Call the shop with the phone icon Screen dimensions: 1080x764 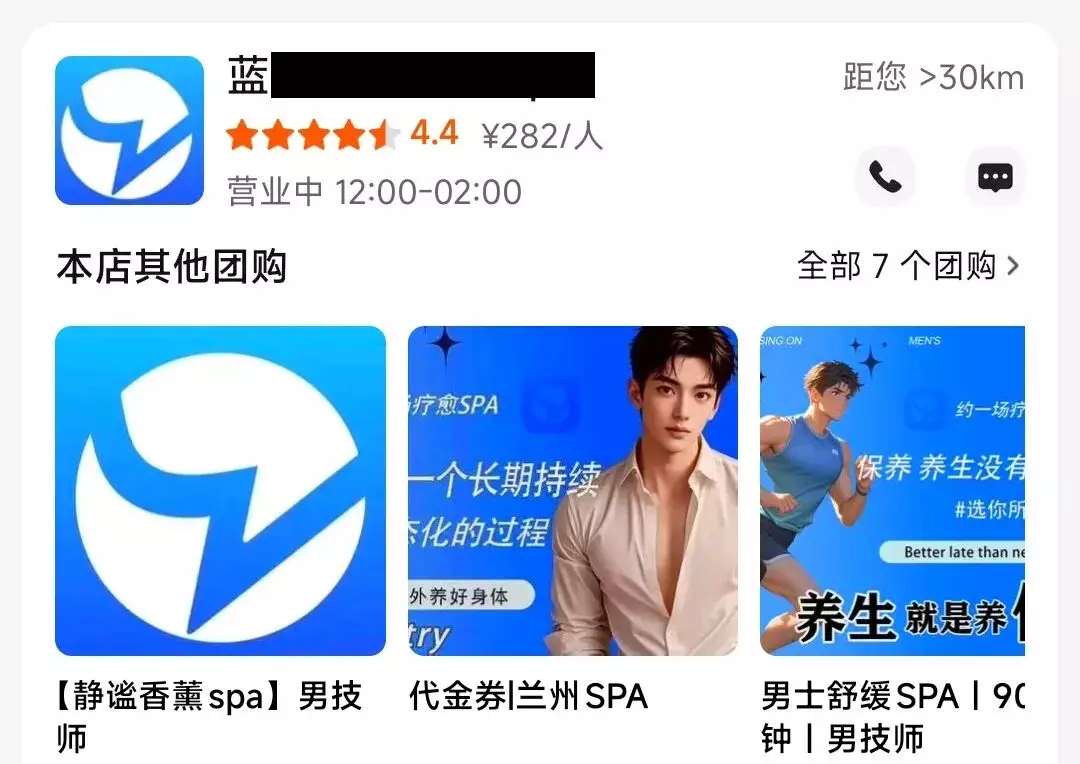pyautogui.click(x=885, y=178)
